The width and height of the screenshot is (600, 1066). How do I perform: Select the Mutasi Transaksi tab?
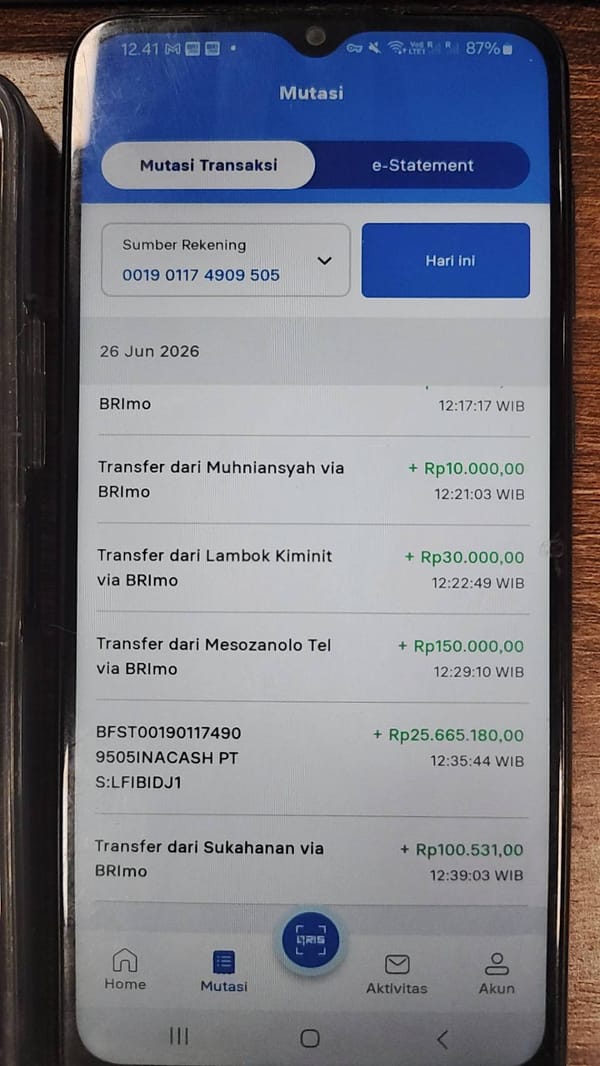(209, 165)
